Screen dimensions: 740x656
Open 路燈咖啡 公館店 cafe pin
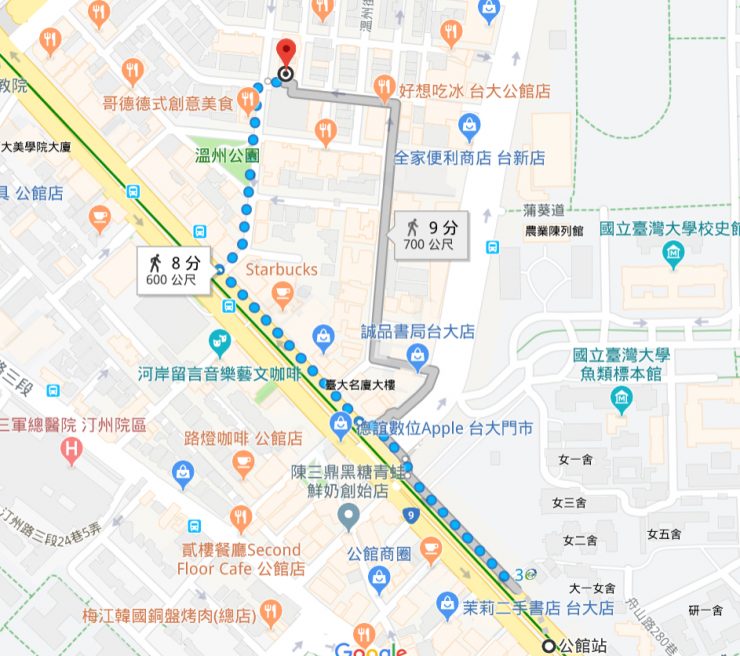click(243, 460)
